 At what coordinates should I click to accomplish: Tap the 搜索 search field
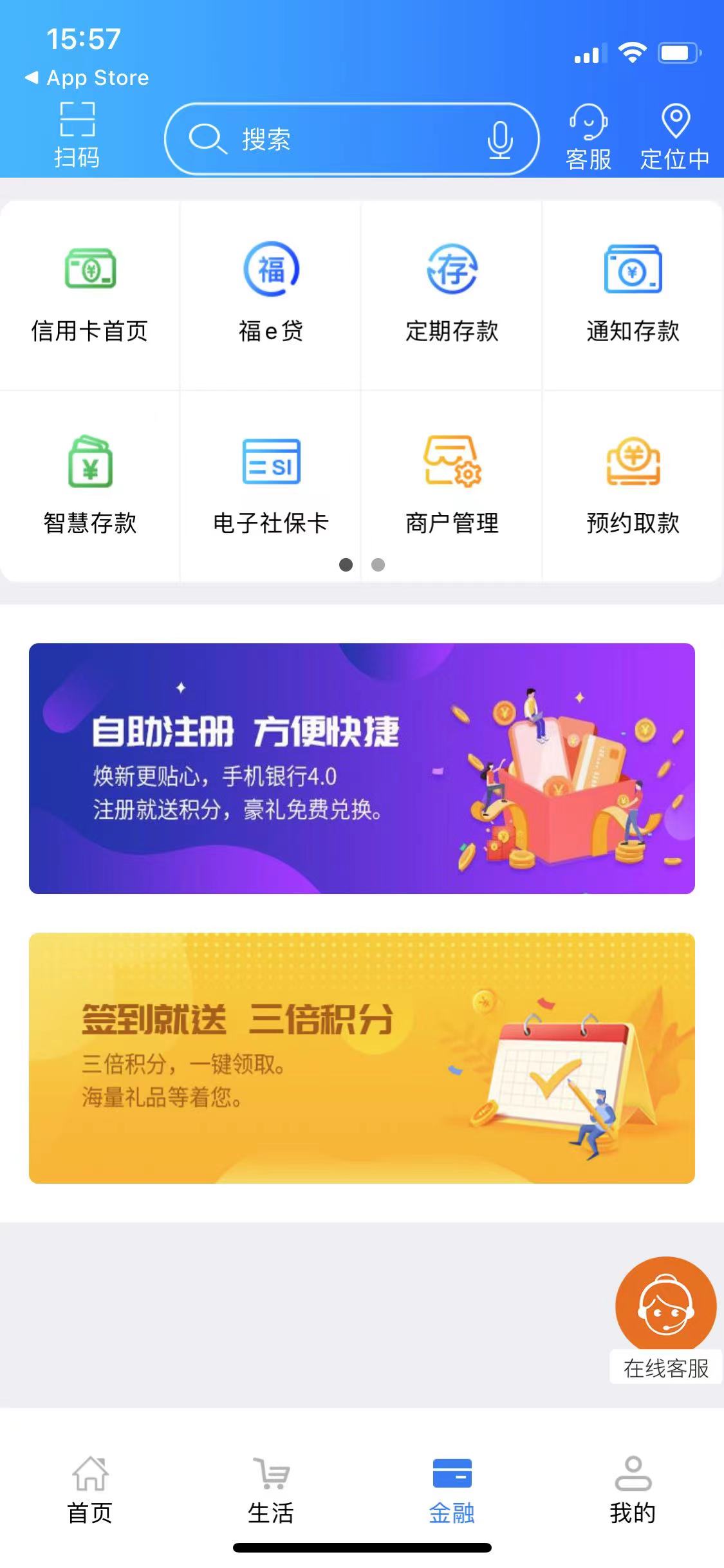coord(335,139)
